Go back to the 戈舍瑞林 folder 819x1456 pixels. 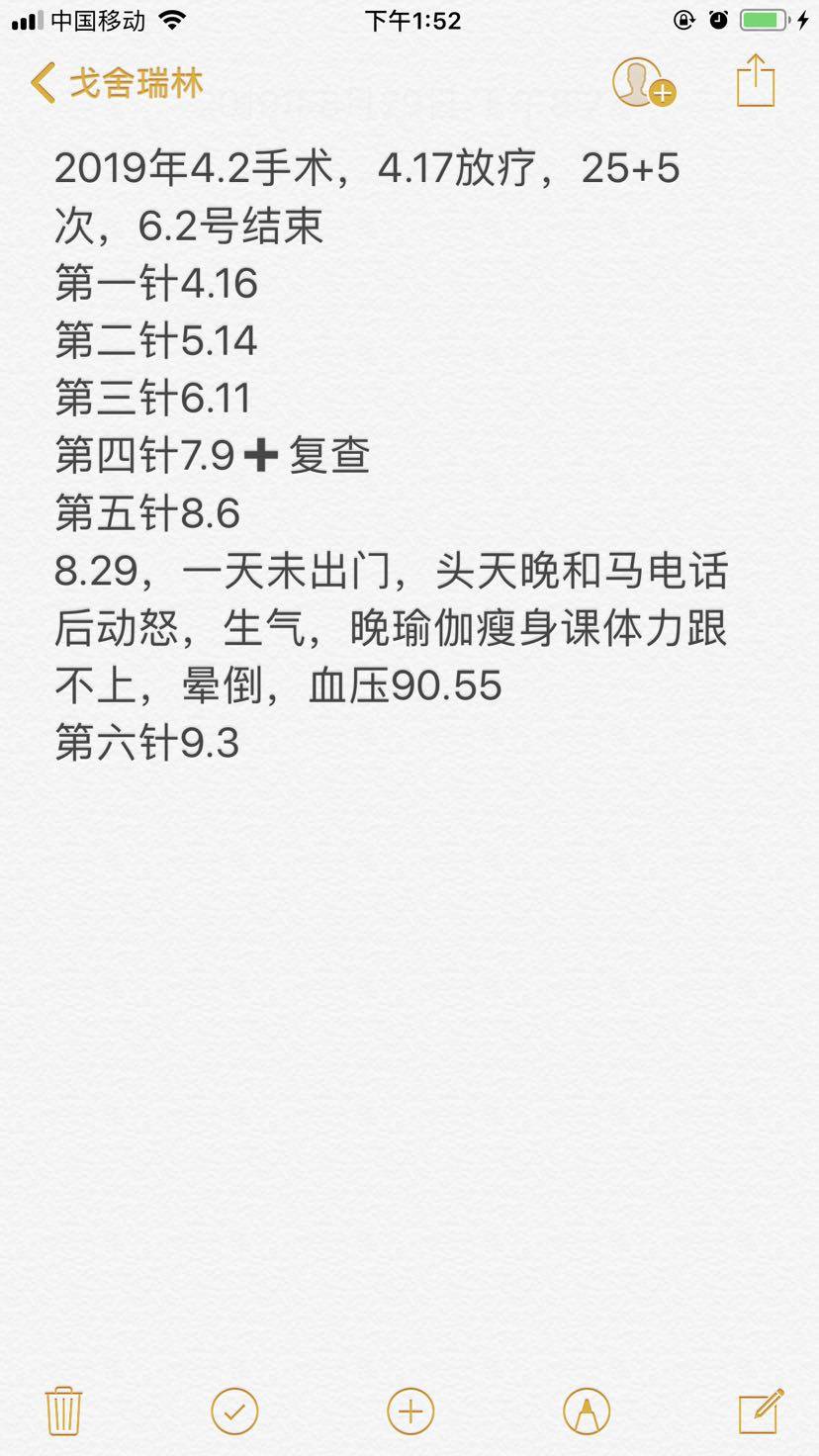click(117, 83)
